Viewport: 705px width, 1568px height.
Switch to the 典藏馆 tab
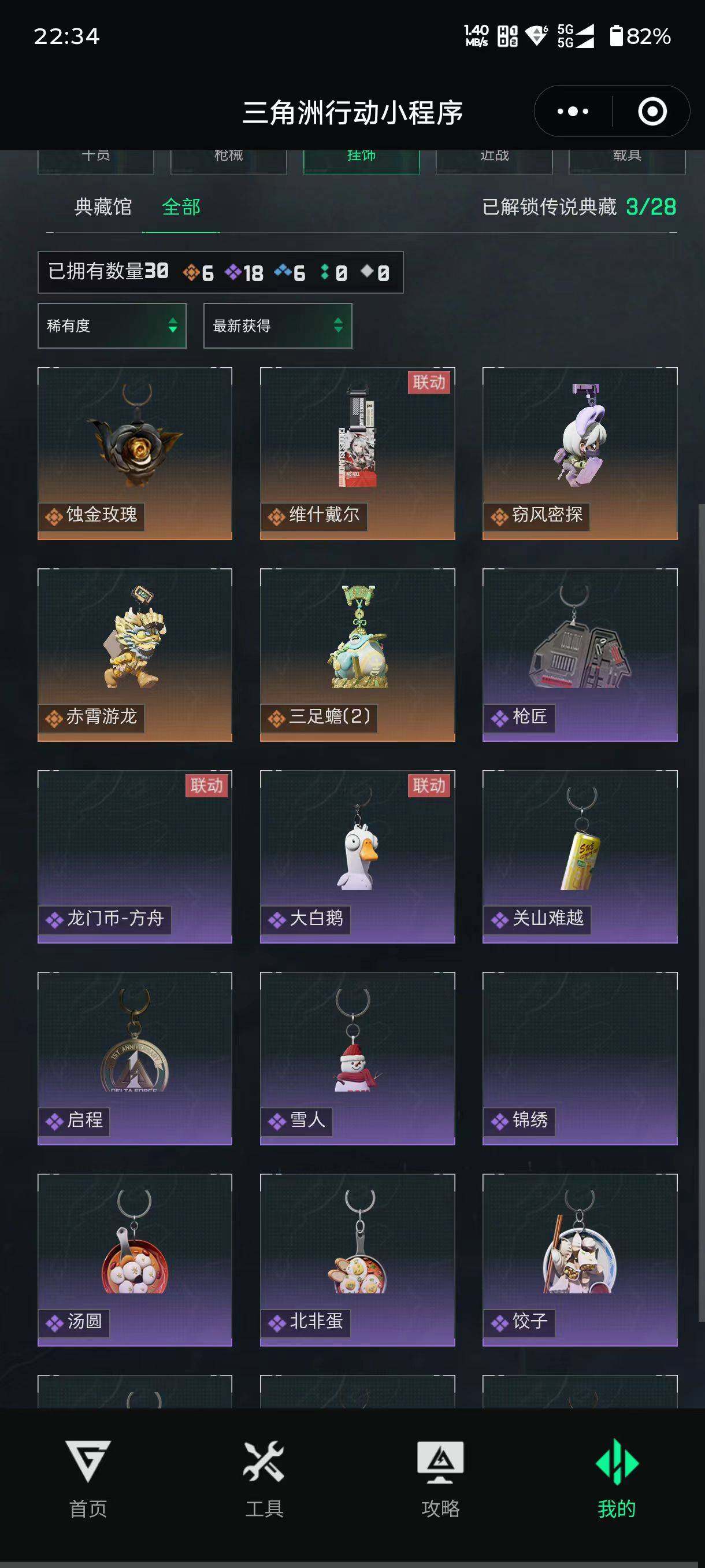(103, 207)
